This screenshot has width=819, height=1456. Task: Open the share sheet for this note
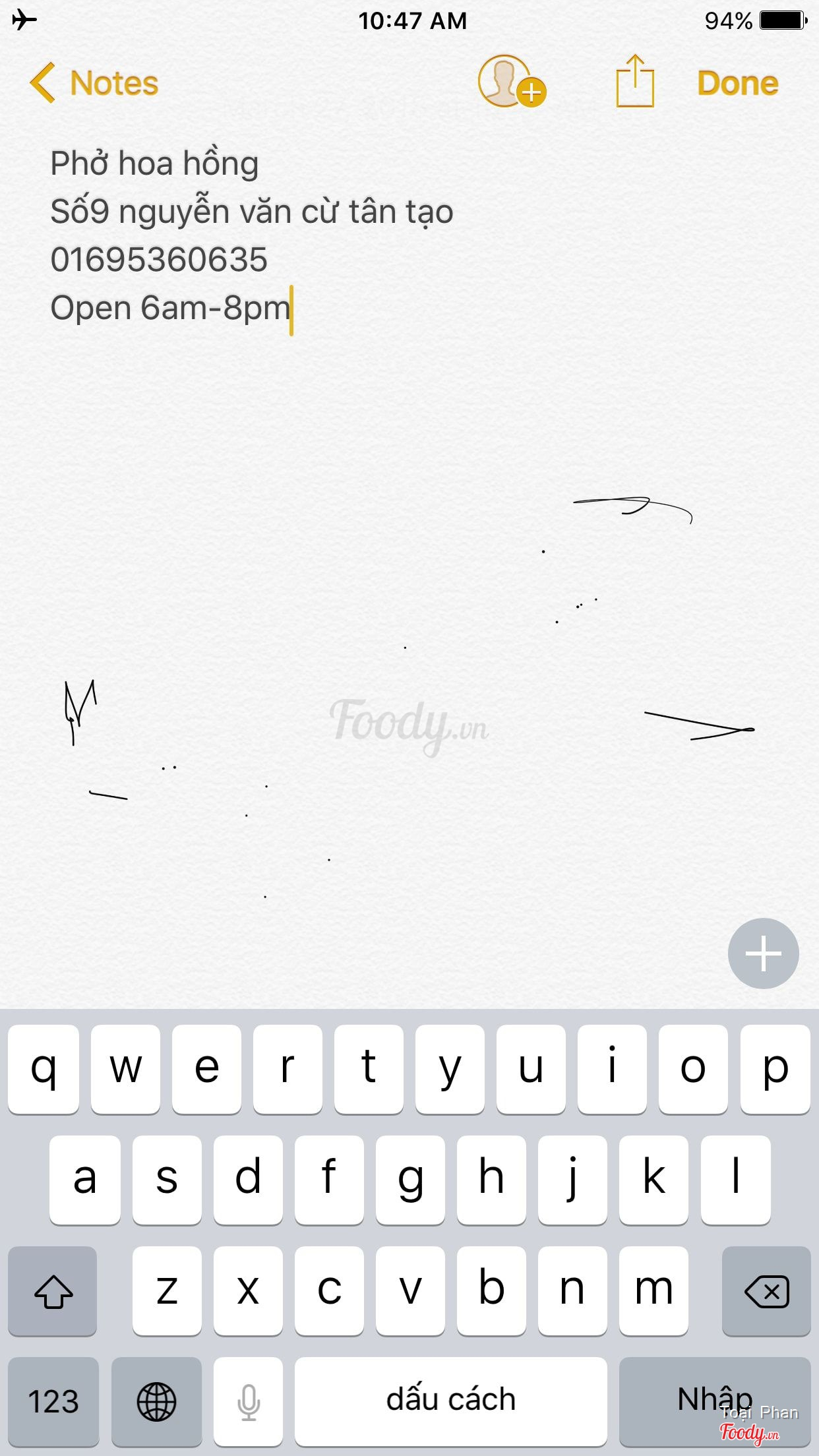click(x=634, y=82)
